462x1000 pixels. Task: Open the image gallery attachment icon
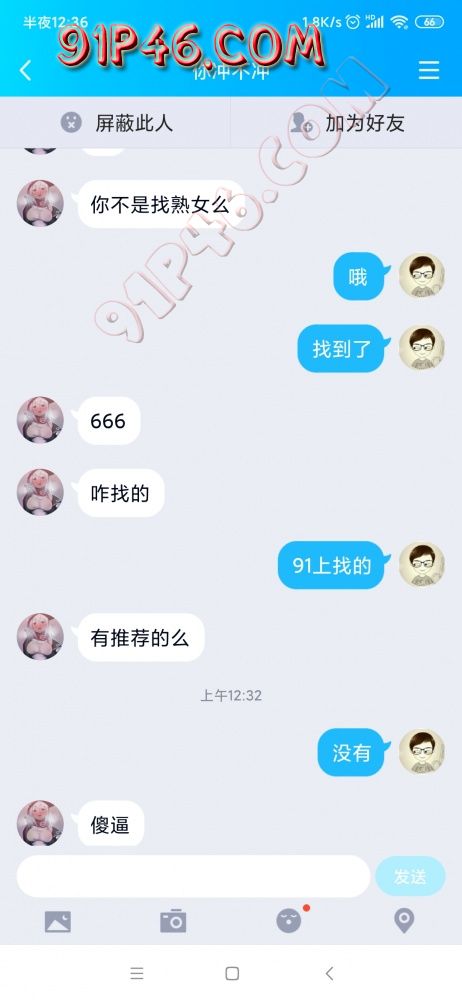pos(57,922)
